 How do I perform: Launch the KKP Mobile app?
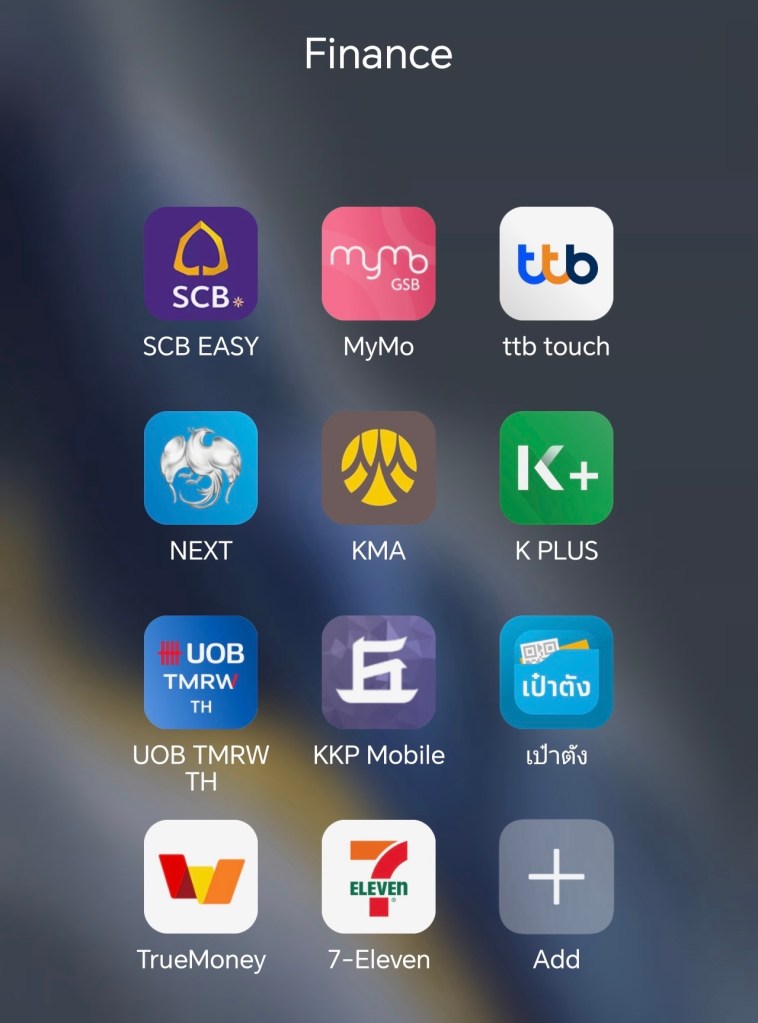point(378,672)
